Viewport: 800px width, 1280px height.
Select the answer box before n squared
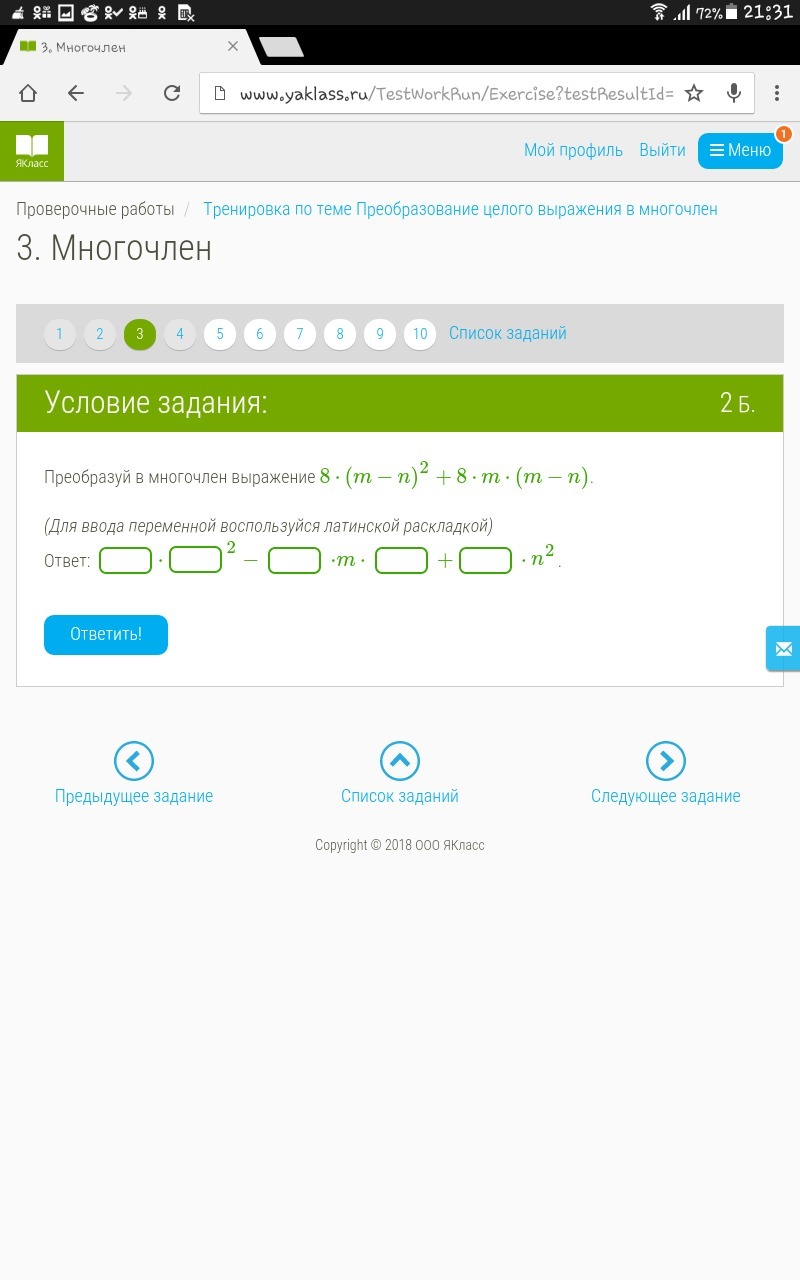coord(485,560)
